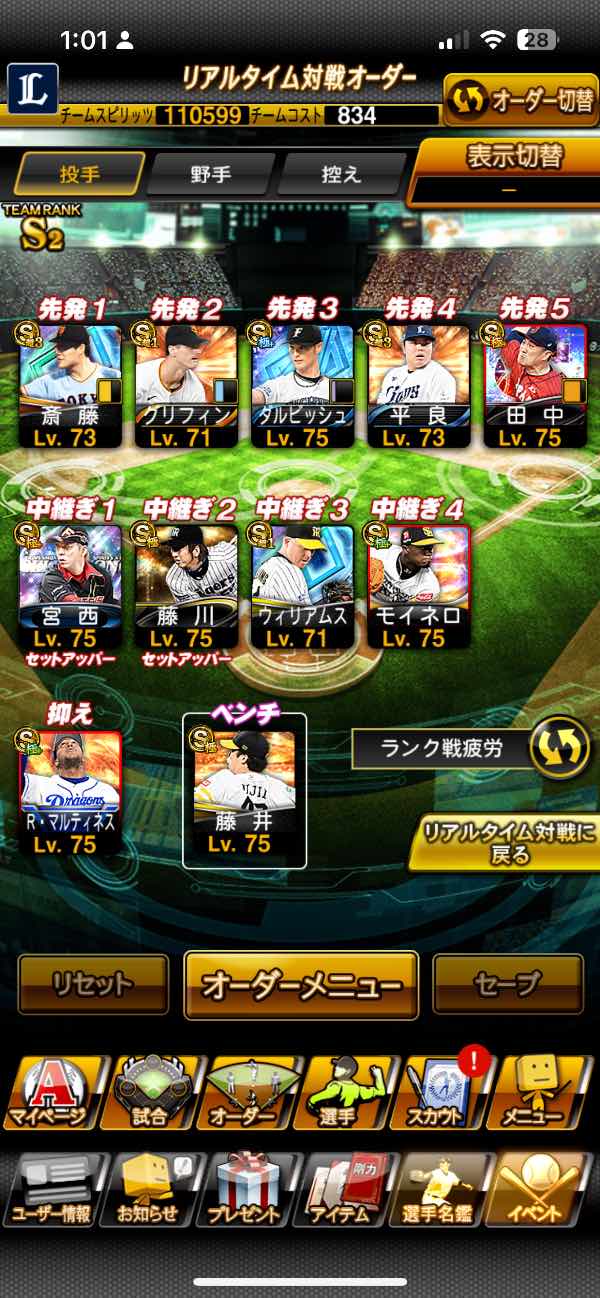
Task: Select starter 3 card ダルビッシュ
Action: (x=303, y=384)
